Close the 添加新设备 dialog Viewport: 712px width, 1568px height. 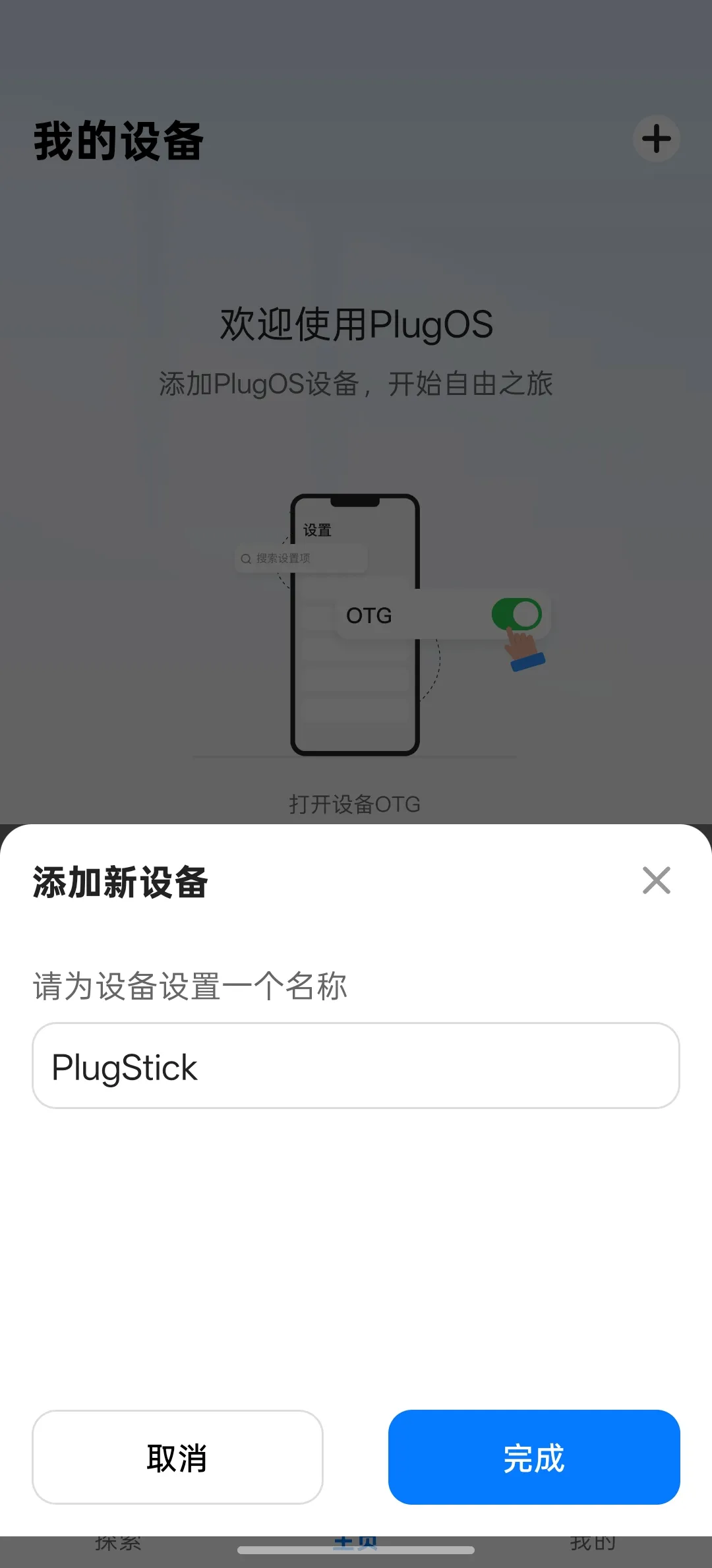(x=656, y=880)
